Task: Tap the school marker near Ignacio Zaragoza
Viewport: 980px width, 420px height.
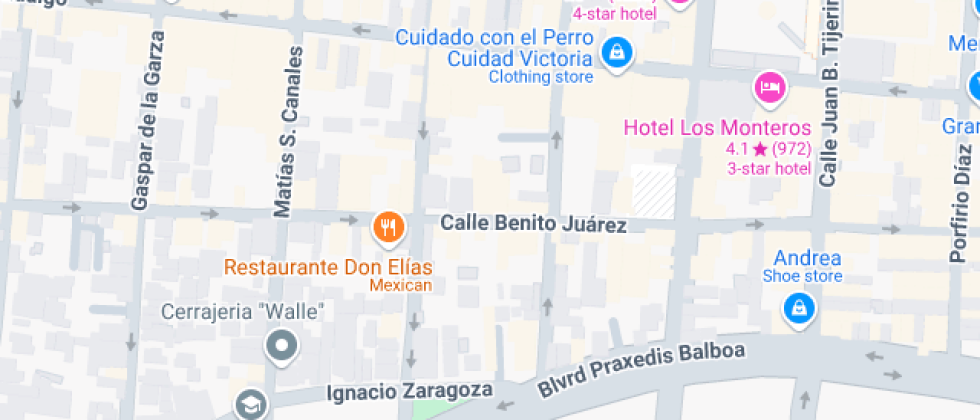Action: (x=251, y=404)
